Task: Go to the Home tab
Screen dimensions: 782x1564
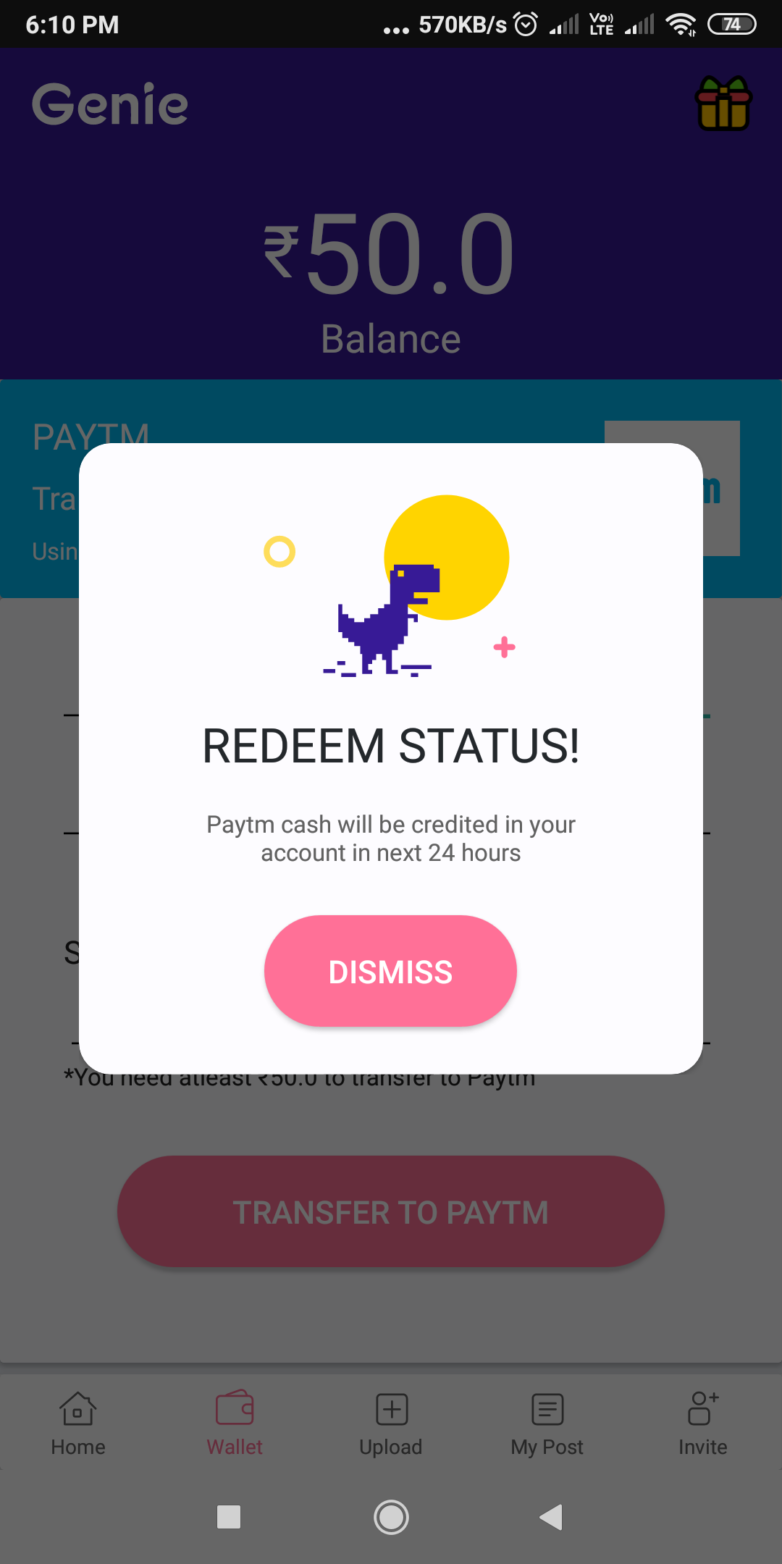Action: point(78,1424)
